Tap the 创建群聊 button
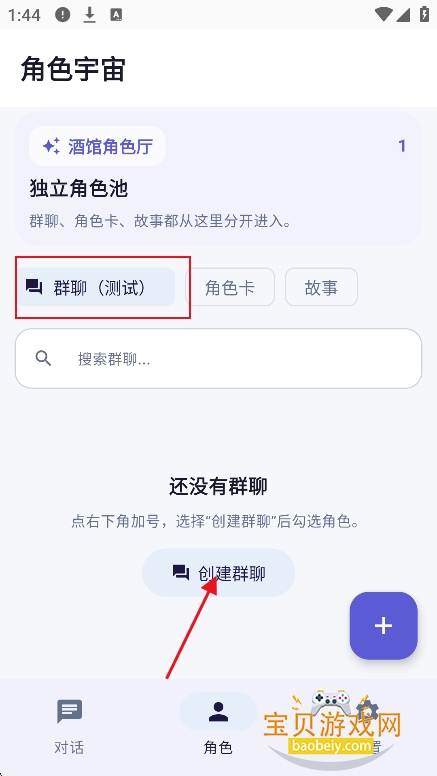 click(x=218, y=573)
